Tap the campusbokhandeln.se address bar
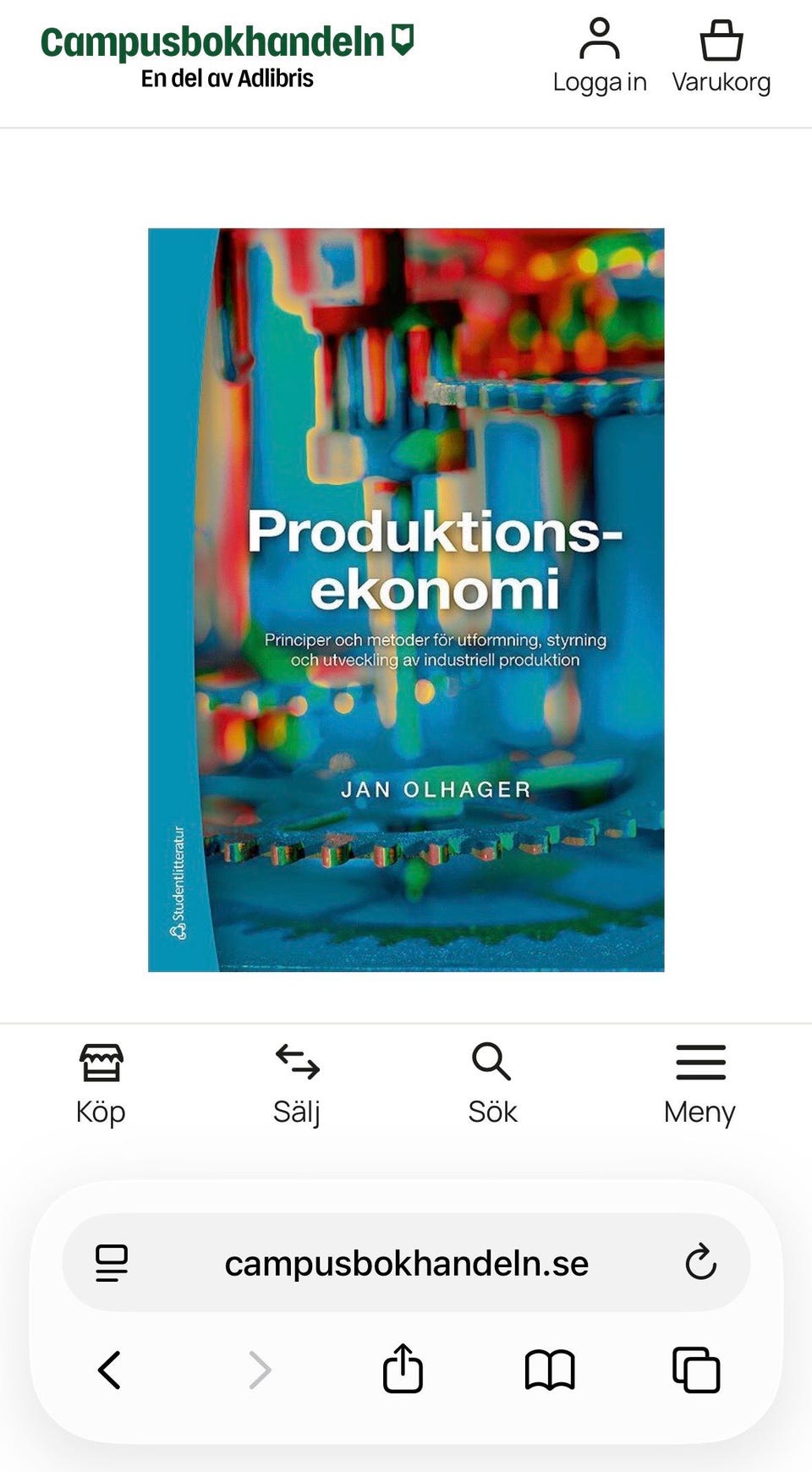 [406, 1263]
